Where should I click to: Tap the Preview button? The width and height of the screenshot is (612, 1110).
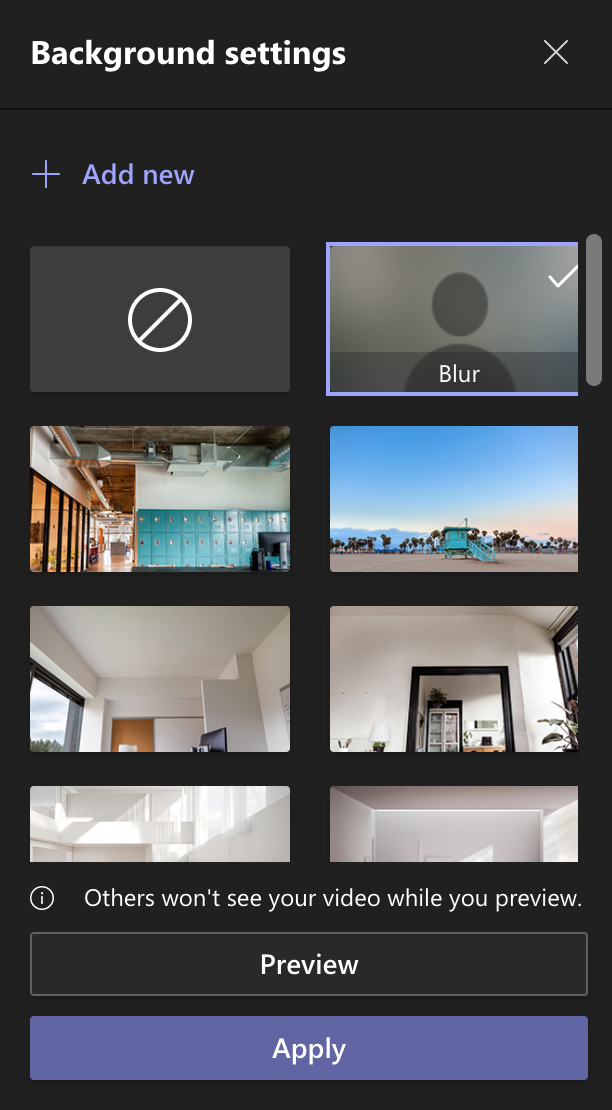pos(309,964)
